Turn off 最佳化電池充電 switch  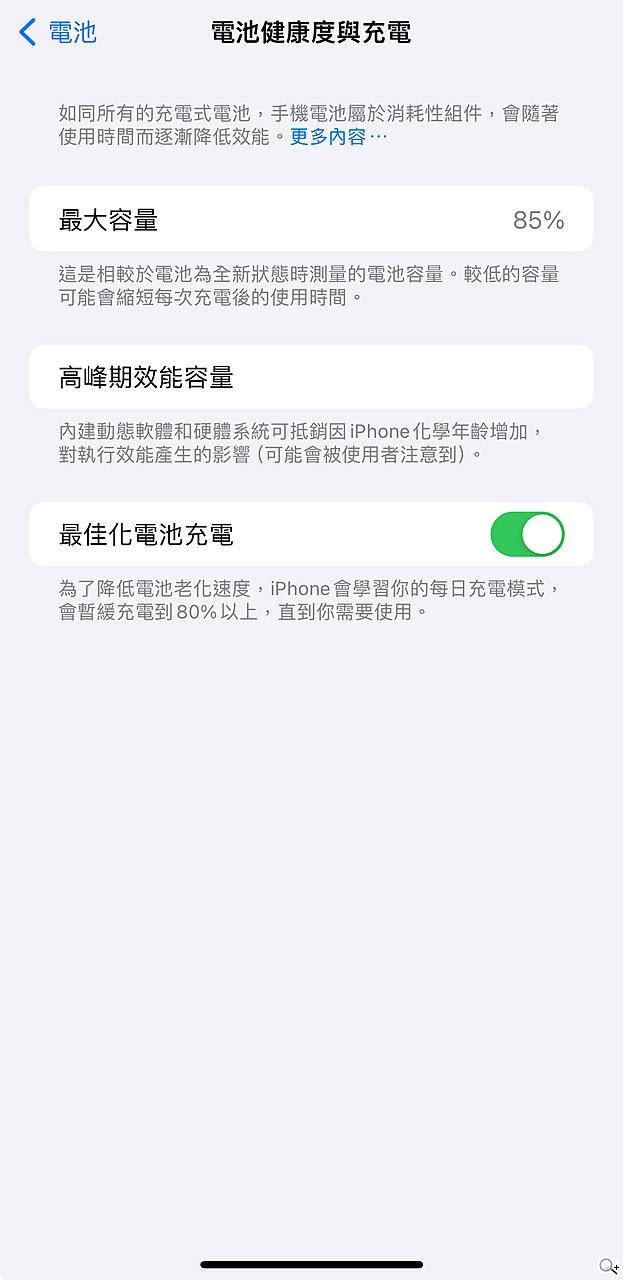click(527, 534)
